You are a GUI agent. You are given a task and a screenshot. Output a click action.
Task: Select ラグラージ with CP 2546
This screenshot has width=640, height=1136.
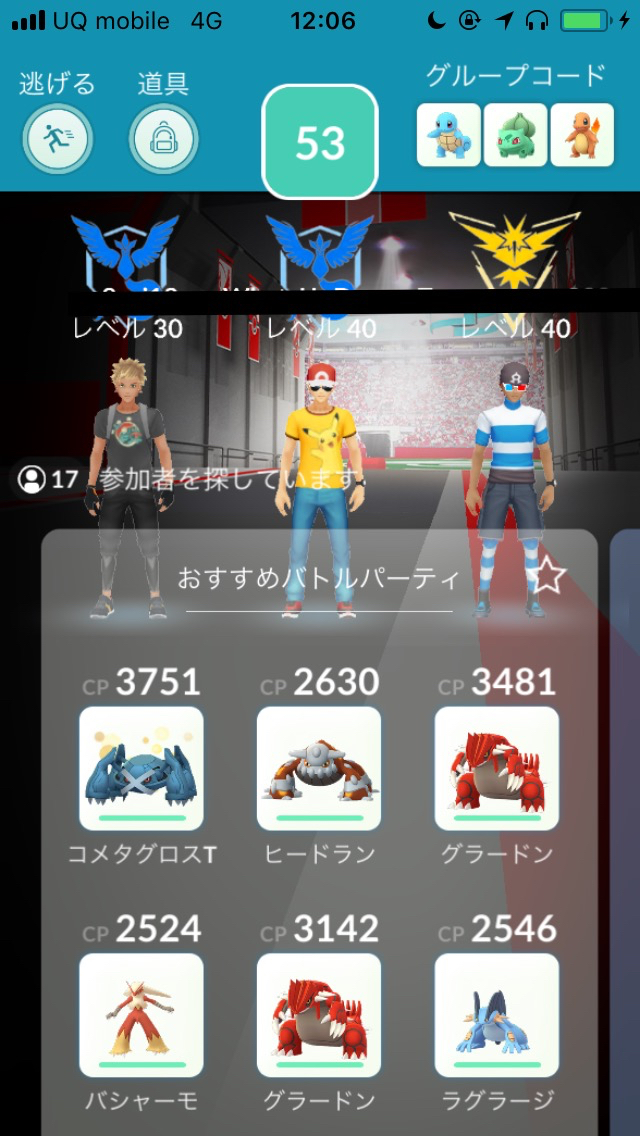click(x=497, y=1015)
